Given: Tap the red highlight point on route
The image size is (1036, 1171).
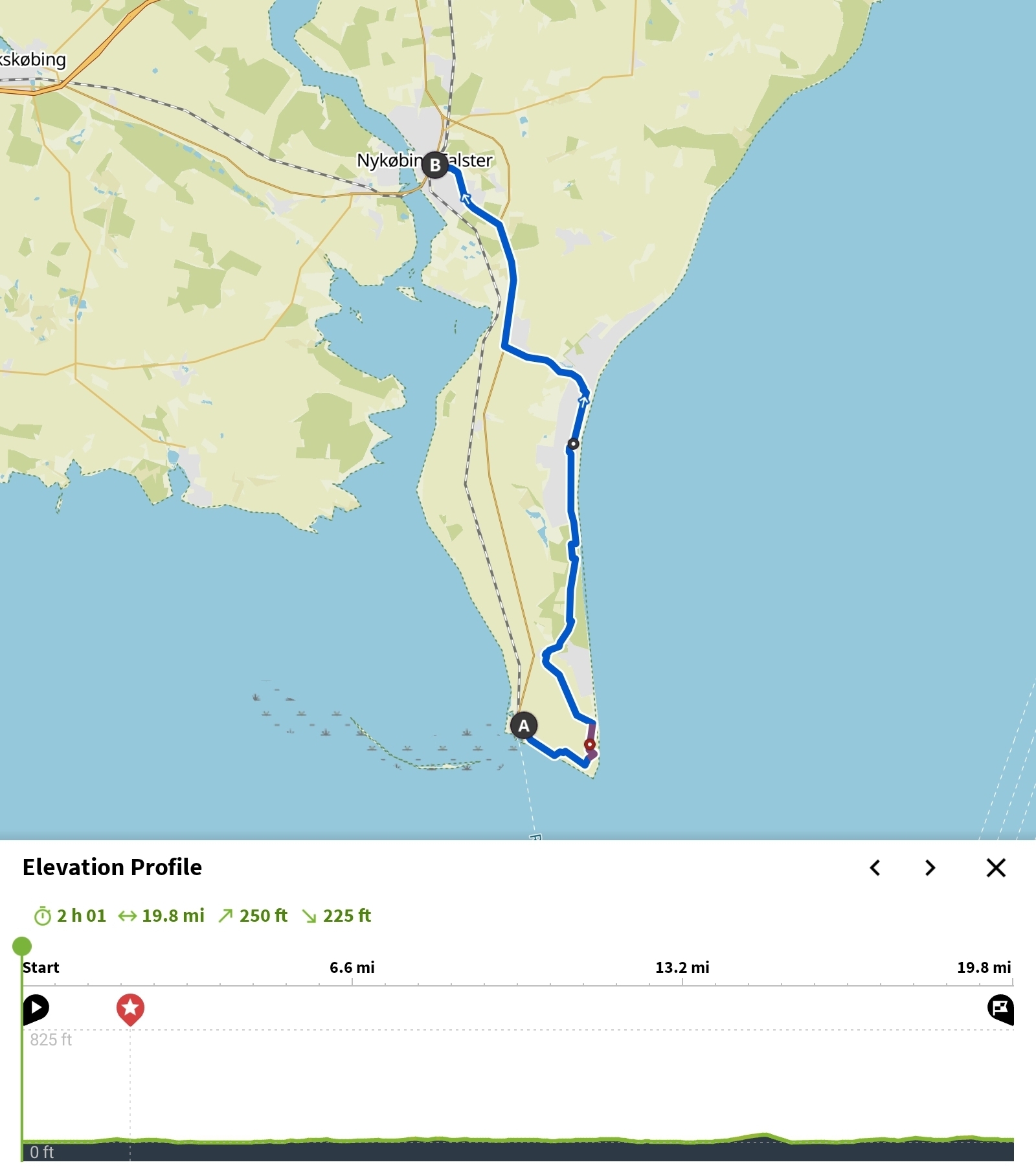Looking at the screenshot, I should coord(589,744).
